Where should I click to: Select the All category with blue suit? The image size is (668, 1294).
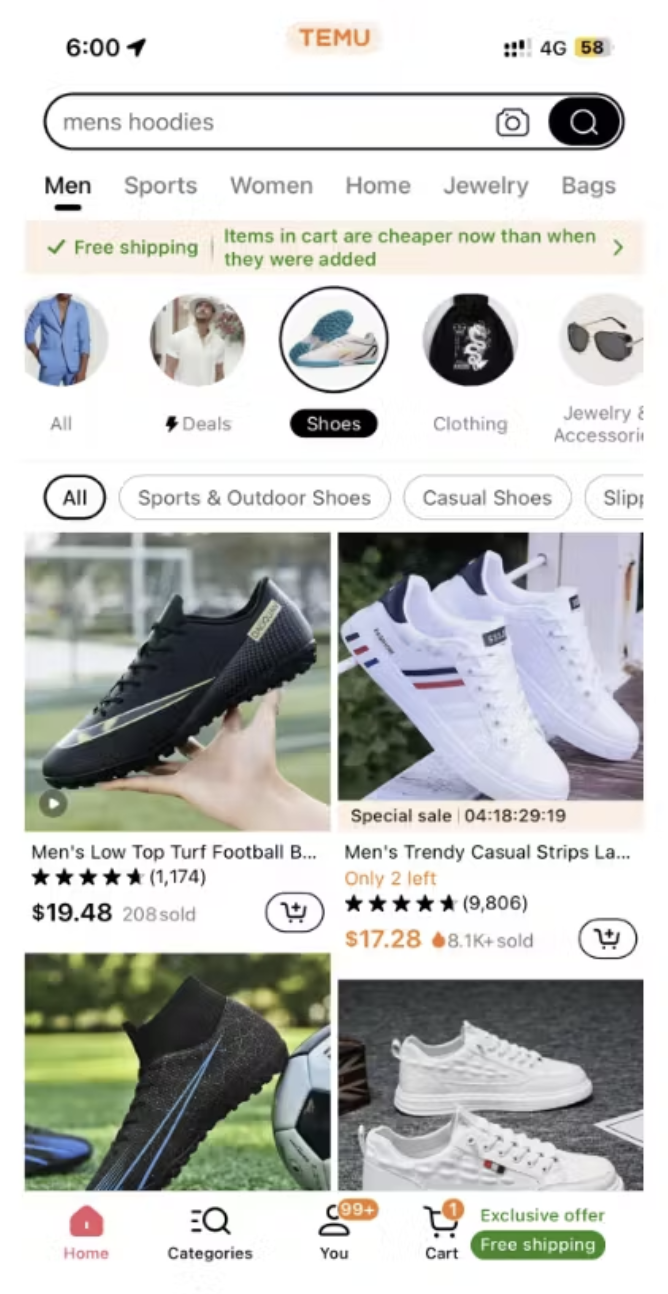coord(62,342)
